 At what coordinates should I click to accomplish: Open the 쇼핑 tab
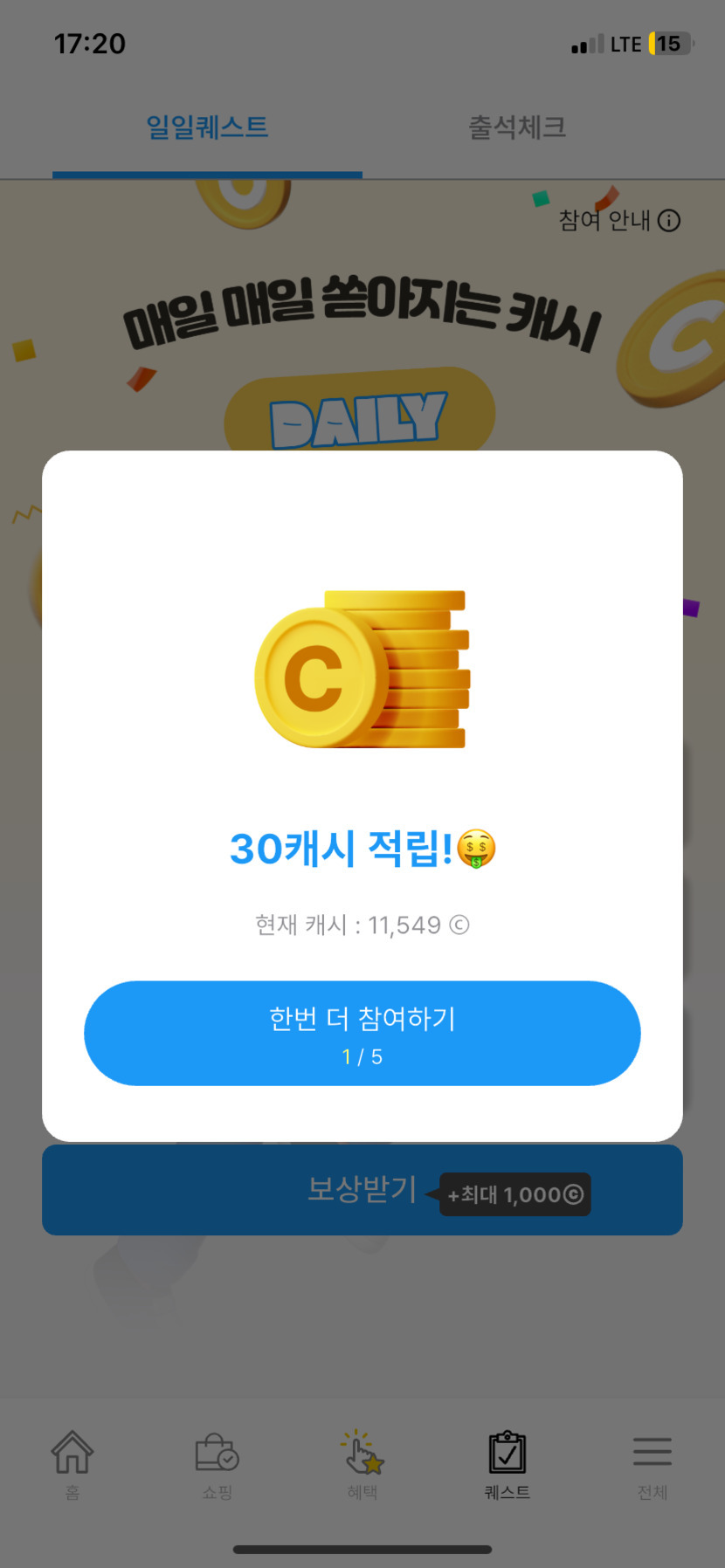(x=217, y=1465)
